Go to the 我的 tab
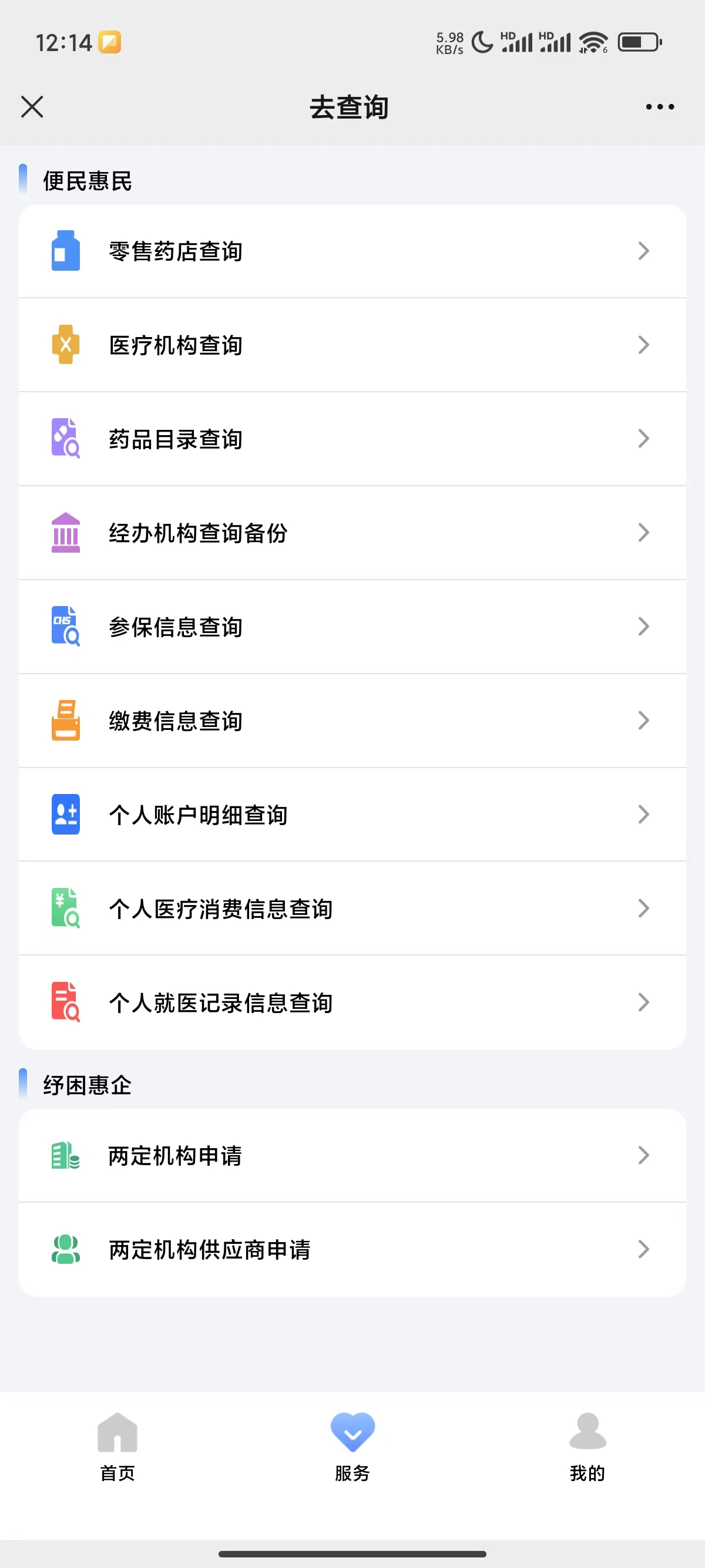Screen dimensions: 705x1568 coord(587,1448)
